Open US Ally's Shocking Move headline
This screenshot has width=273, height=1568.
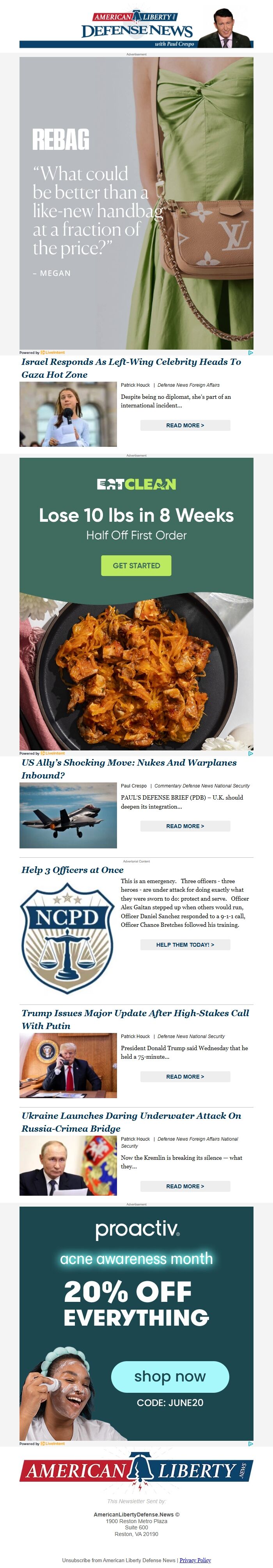(x=129, y=768)
